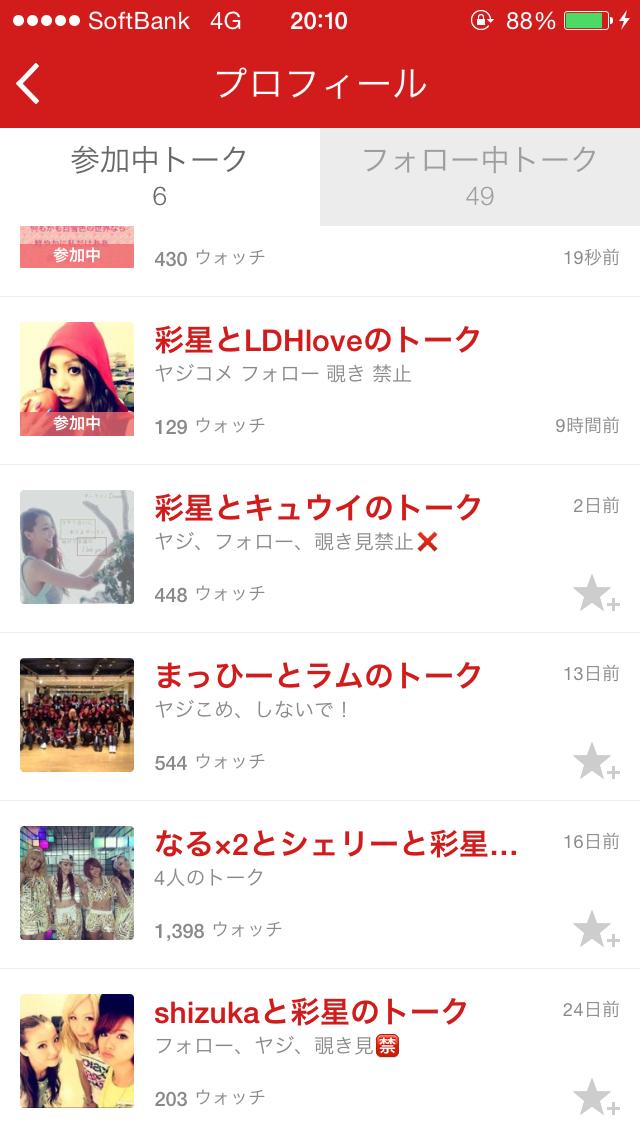Open the なる×2とシェリーと彩星 talk
This screenshot has height=1136, width=640.
tap(336, 844)
